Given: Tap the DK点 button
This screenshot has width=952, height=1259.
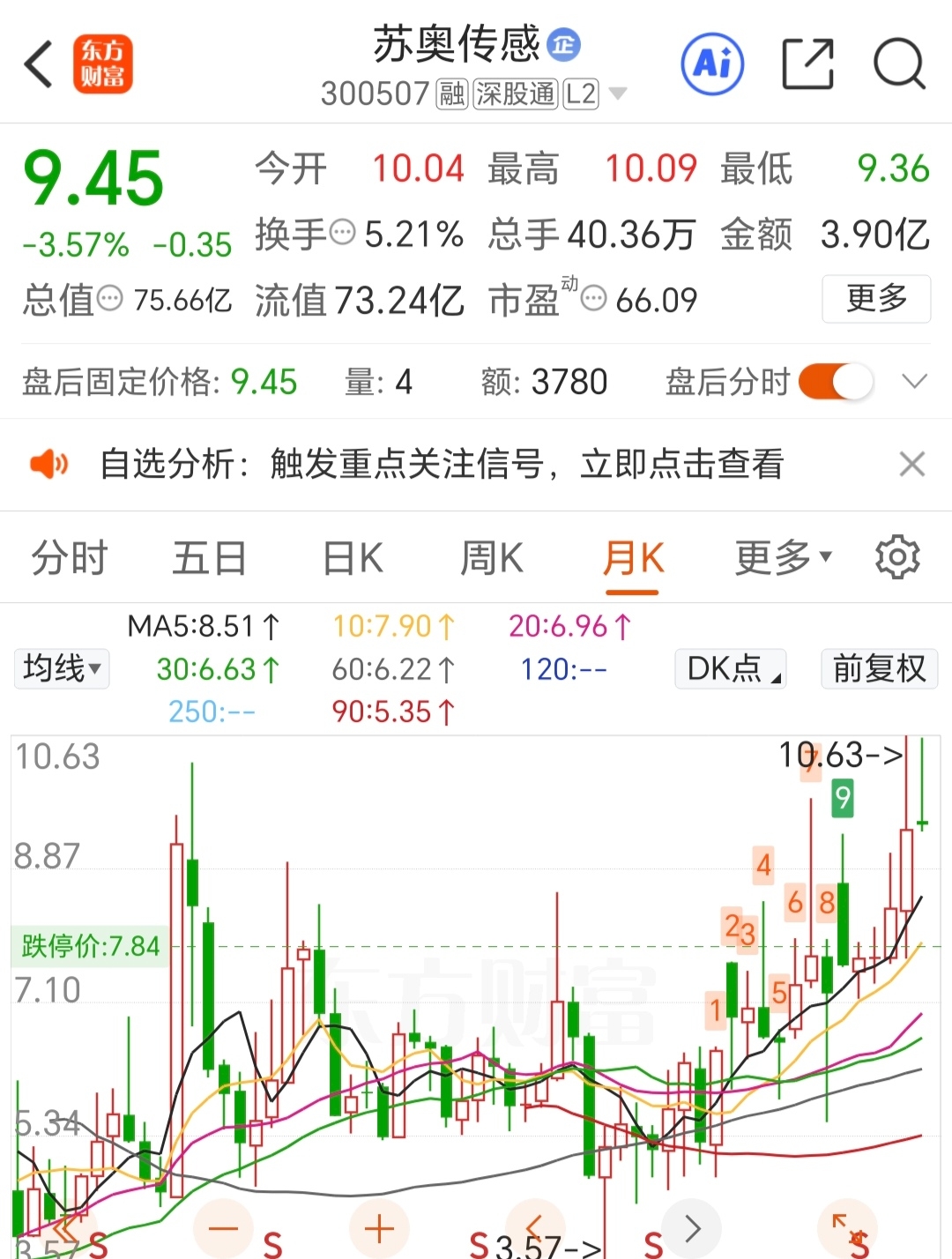Looking at the screenshot, I should [730, 668].
